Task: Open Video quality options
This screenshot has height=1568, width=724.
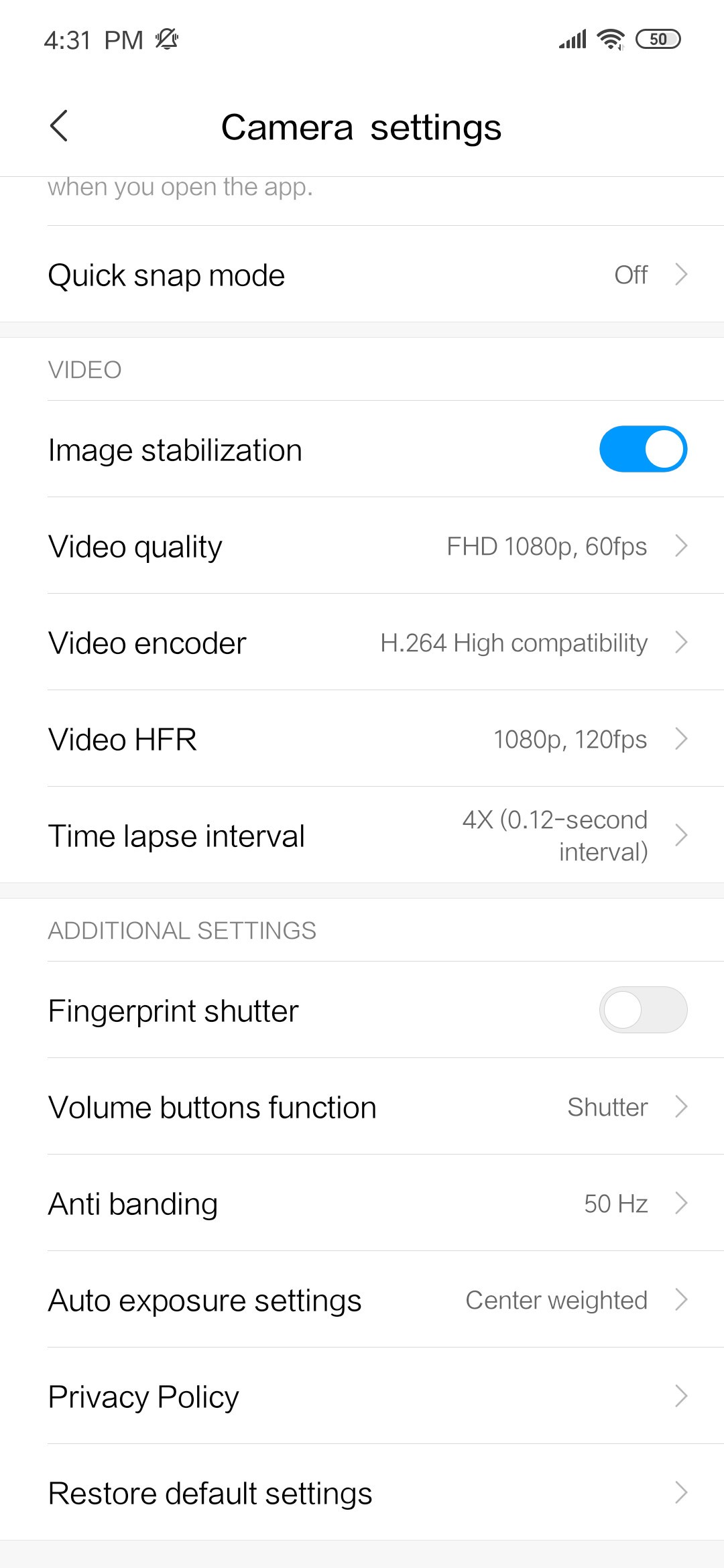Action: pos(362,546)
